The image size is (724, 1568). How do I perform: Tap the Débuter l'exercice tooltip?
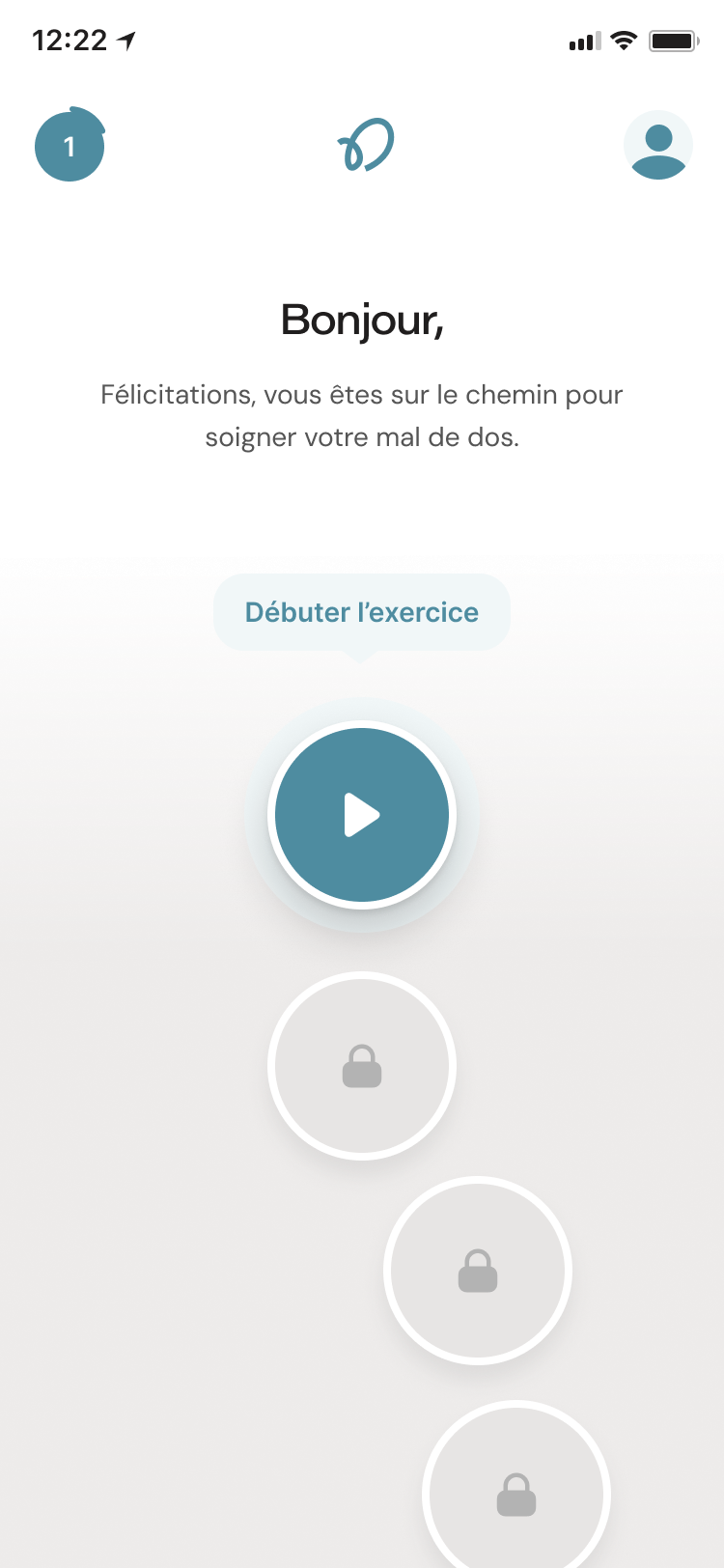[x=362, y=613]
